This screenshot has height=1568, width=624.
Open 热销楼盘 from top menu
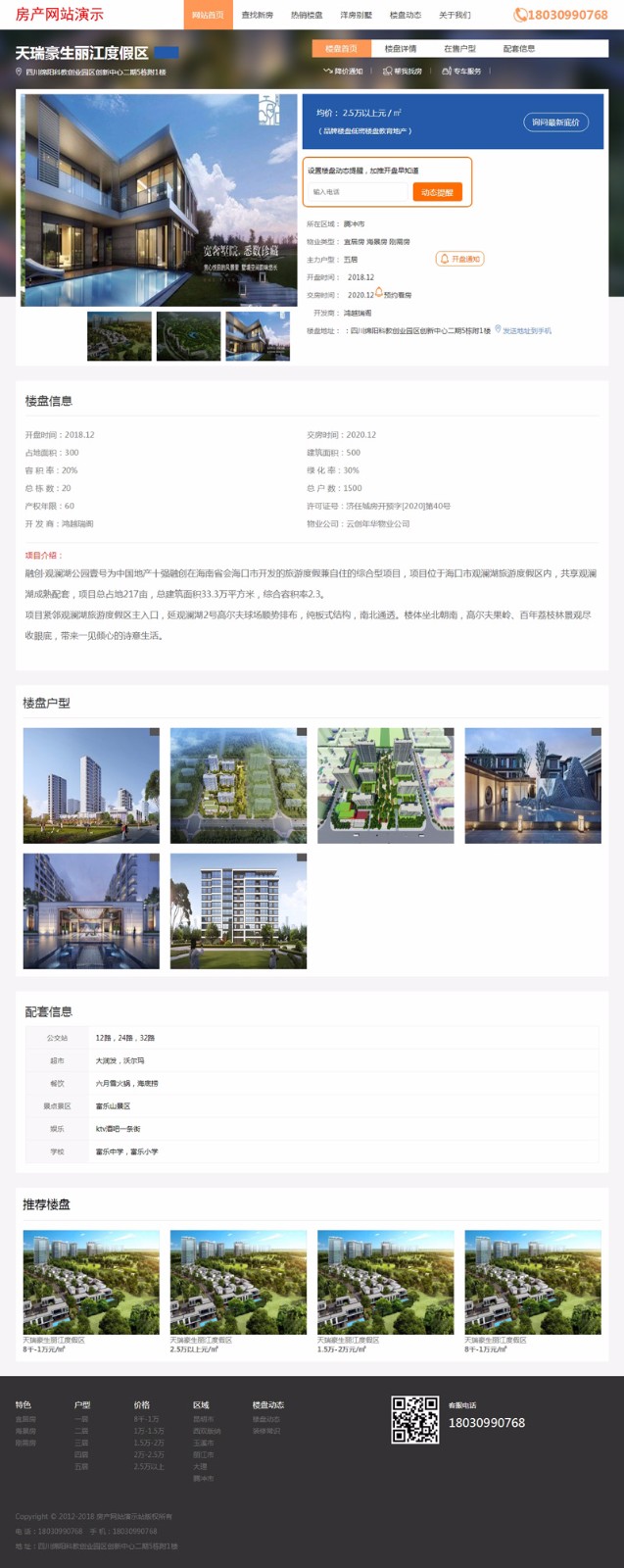coord(307,15)
